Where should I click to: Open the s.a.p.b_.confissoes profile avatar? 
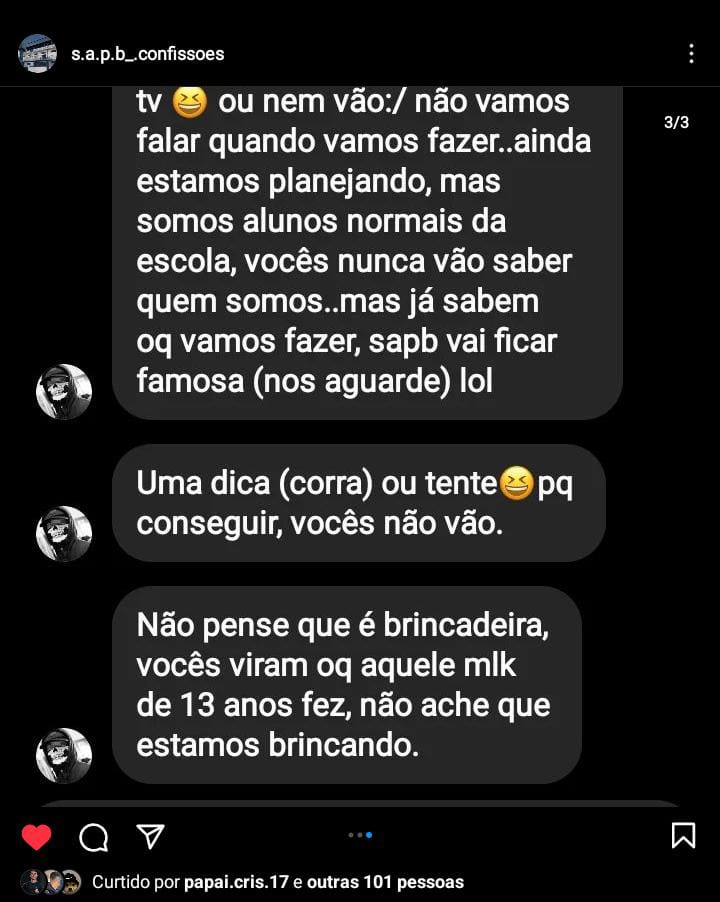pyautogui.click(x=37, y=54)
